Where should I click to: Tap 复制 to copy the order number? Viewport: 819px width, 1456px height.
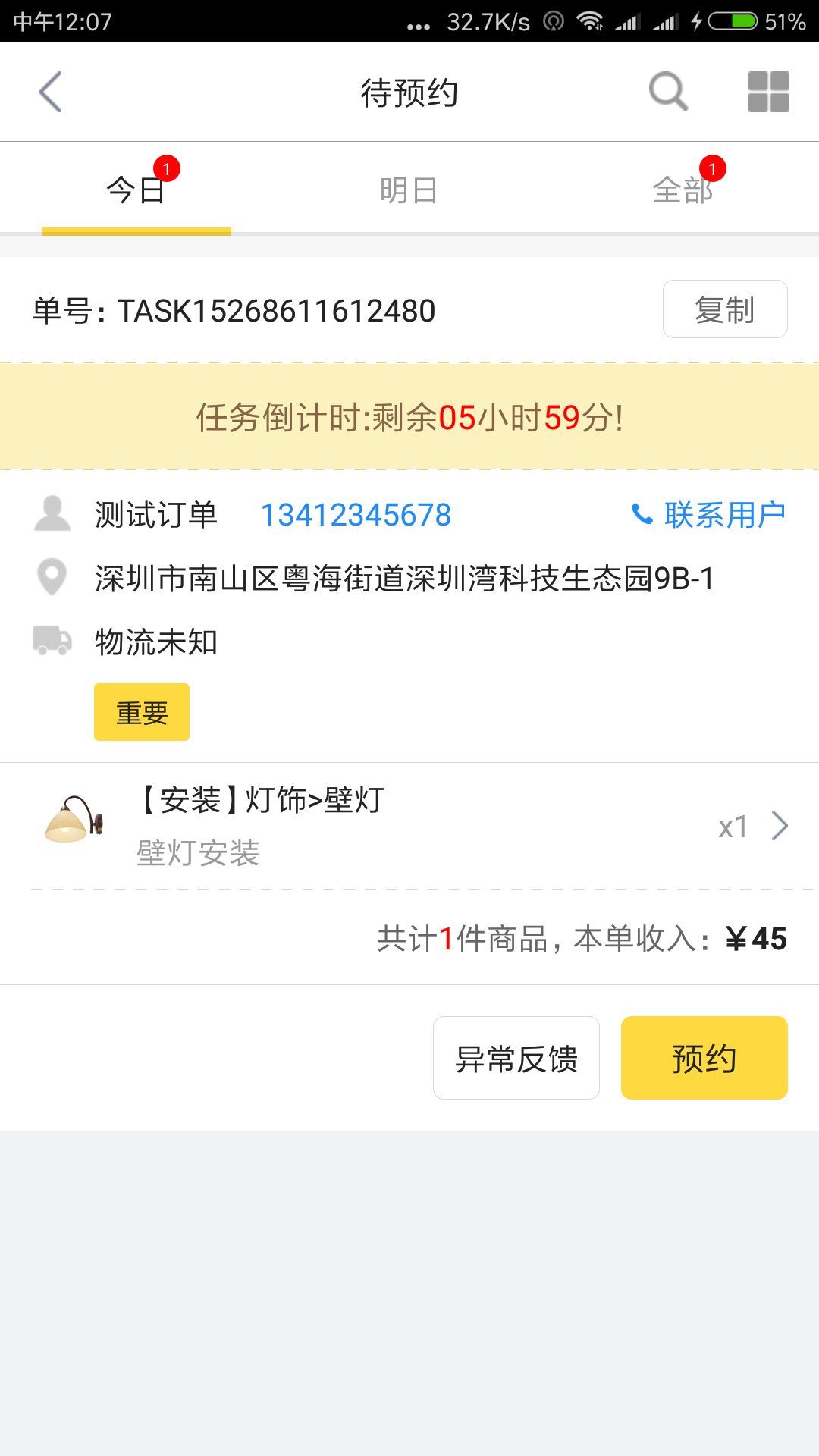[x=725, y=309]
